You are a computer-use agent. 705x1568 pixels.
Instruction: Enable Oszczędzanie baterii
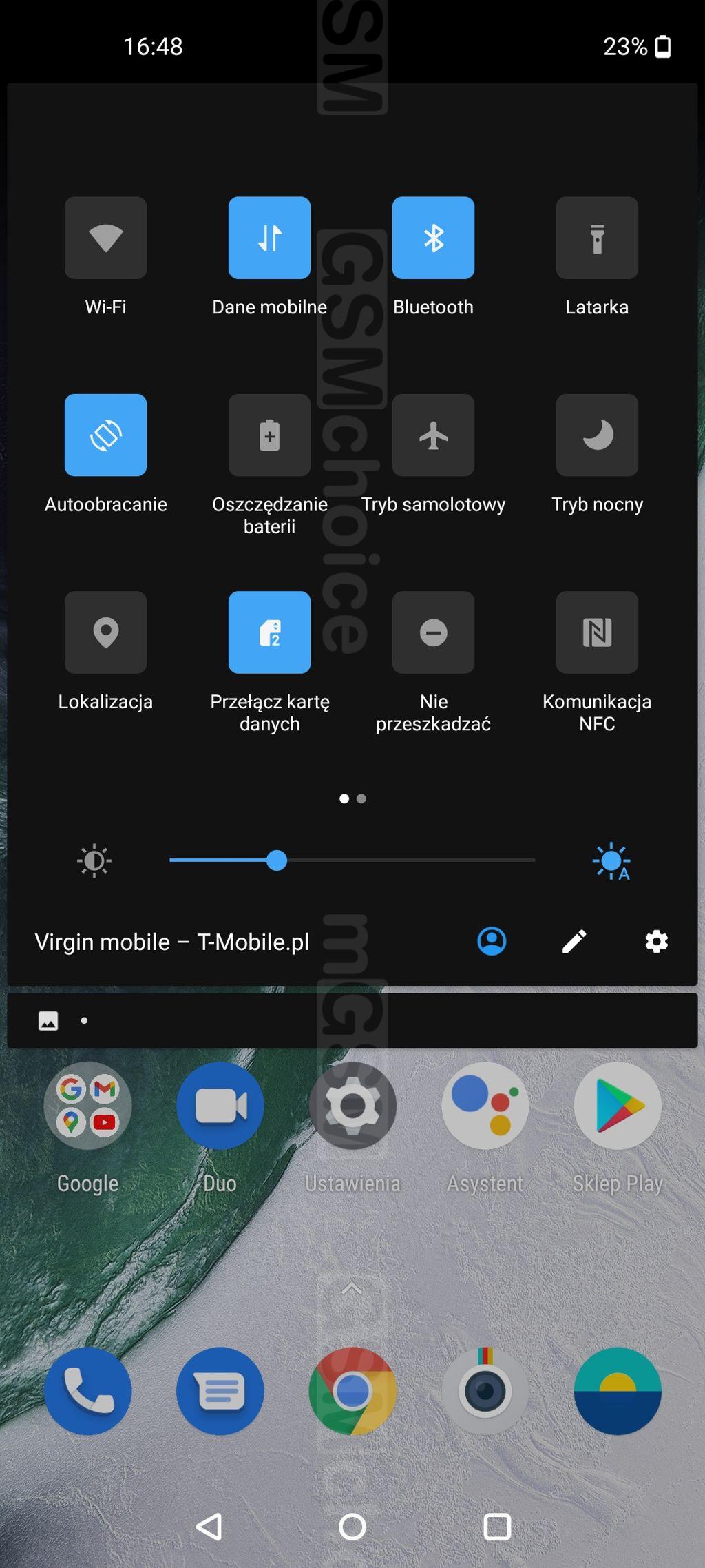click(x=269, y=435)
